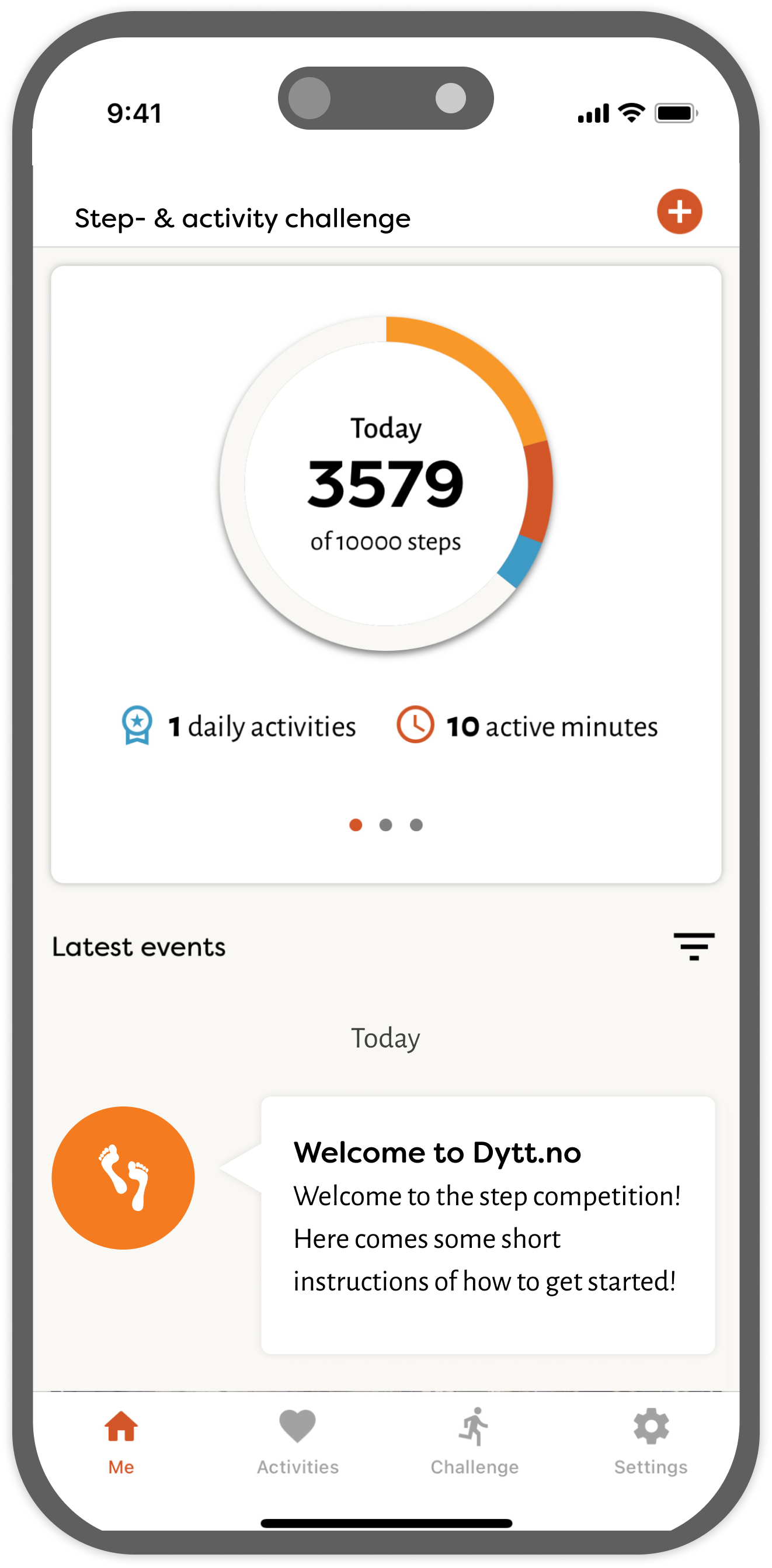The width and height of the screenshot is (772, 1568).
Task: Open the Latest events filter icon
Action: tap(694, 946)
